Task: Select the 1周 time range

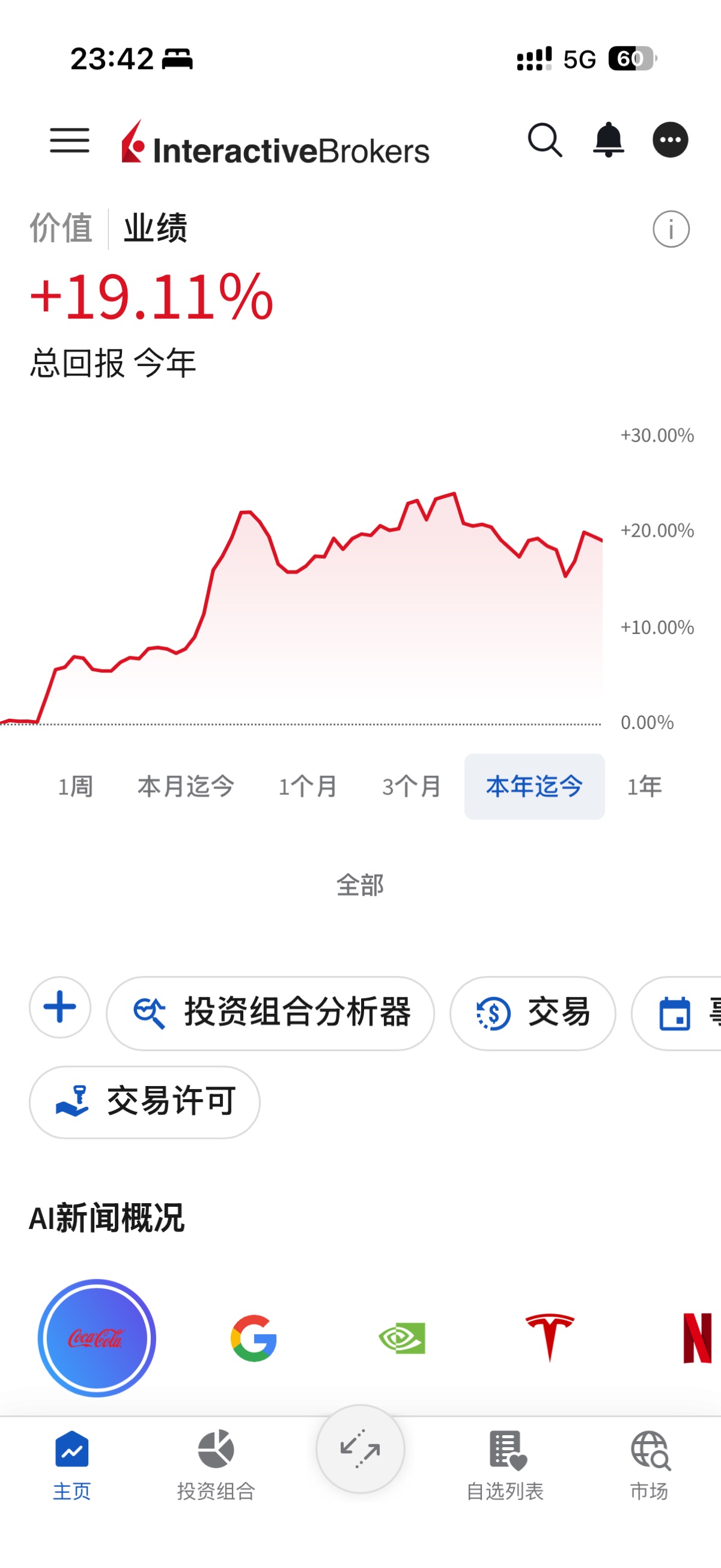Action: [76, 787]
